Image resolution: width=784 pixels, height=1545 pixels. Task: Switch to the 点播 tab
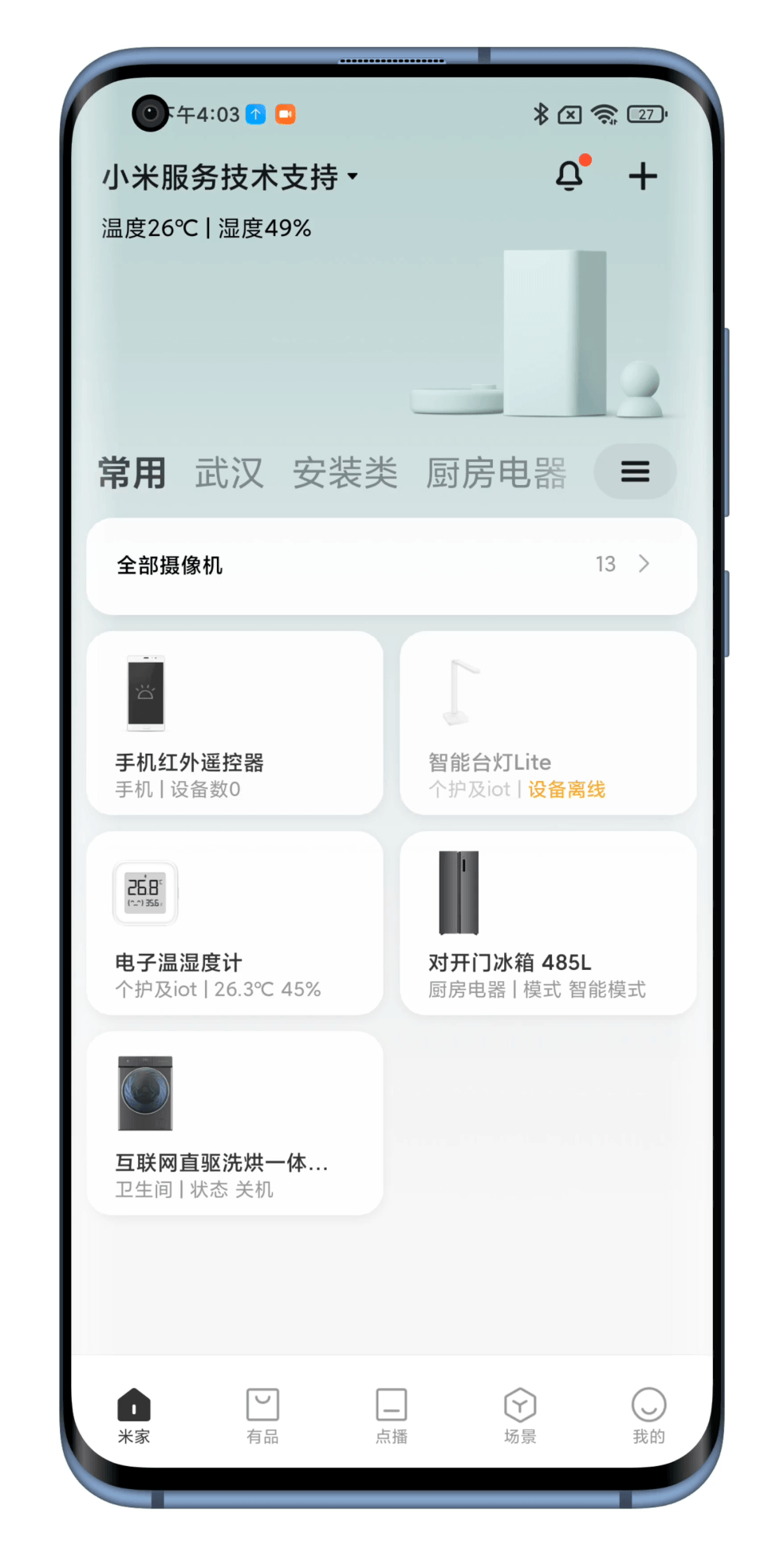pyautogui.click(x=391, y=1415)
